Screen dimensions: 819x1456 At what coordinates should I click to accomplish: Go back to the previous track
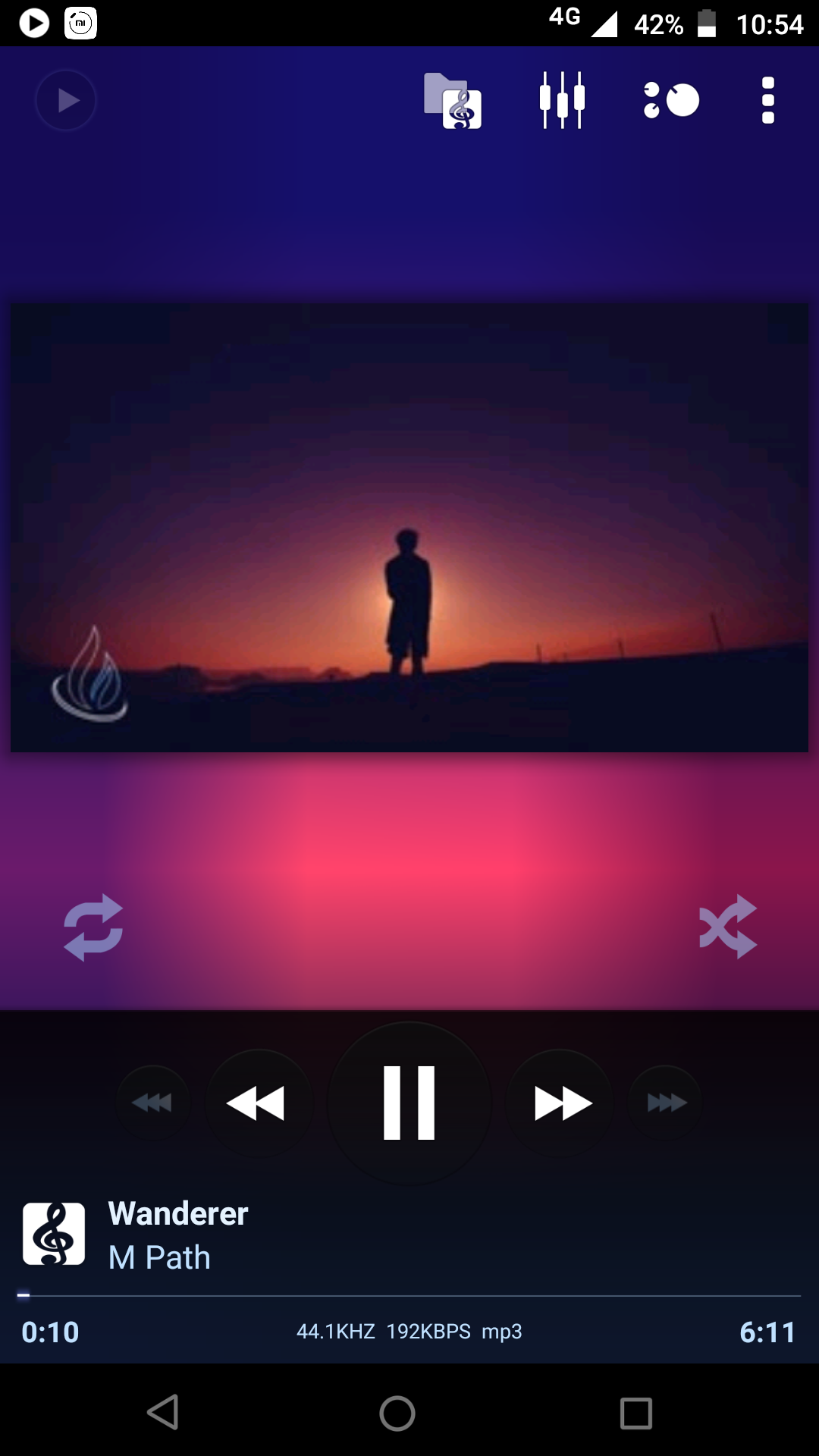(256, 1103)
